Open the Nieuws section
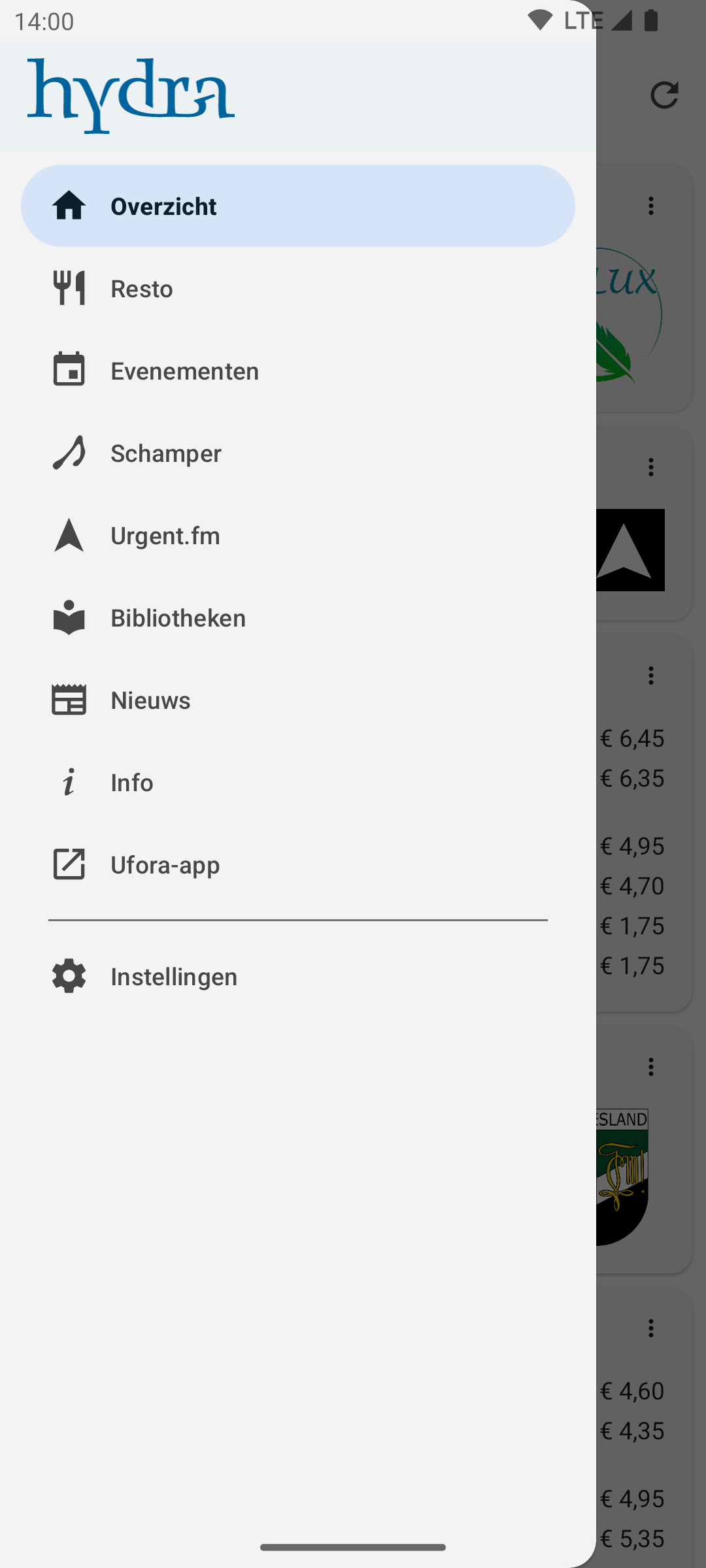 click(297, 700)
